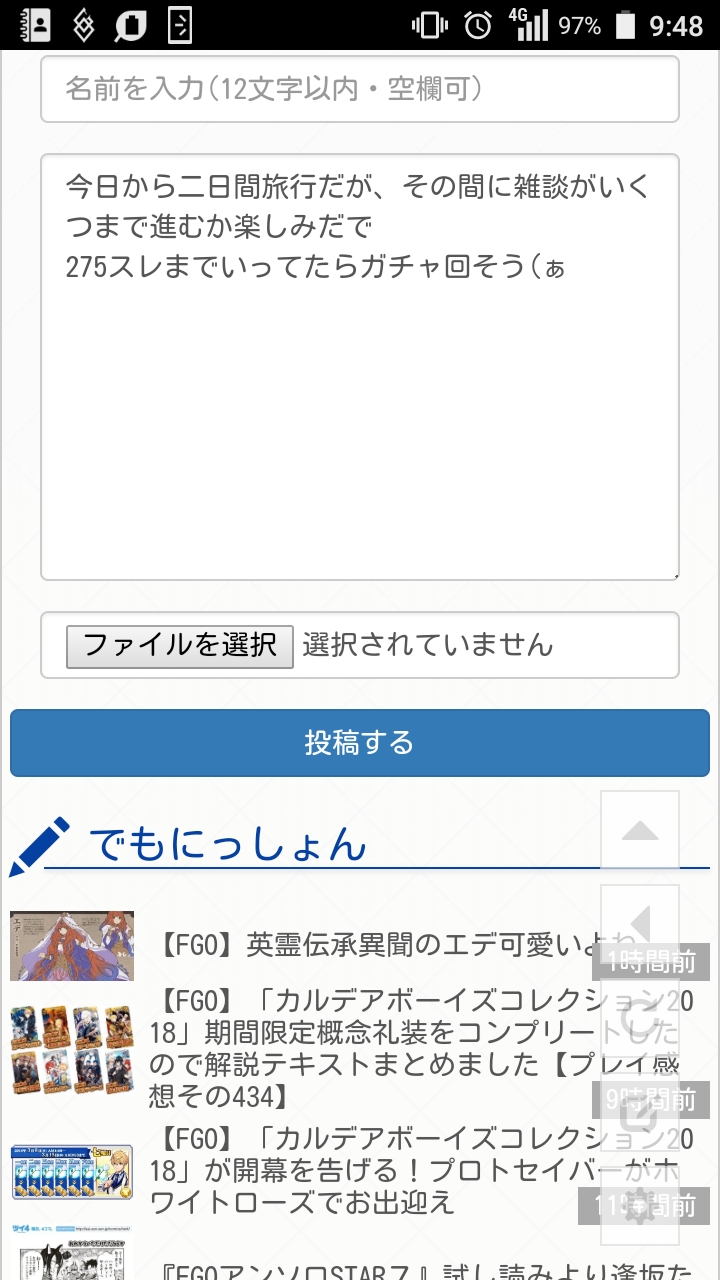Jump to top with floating up arrow
The width and height of the screenshot is (720, 1280).
tap(640, 830)
